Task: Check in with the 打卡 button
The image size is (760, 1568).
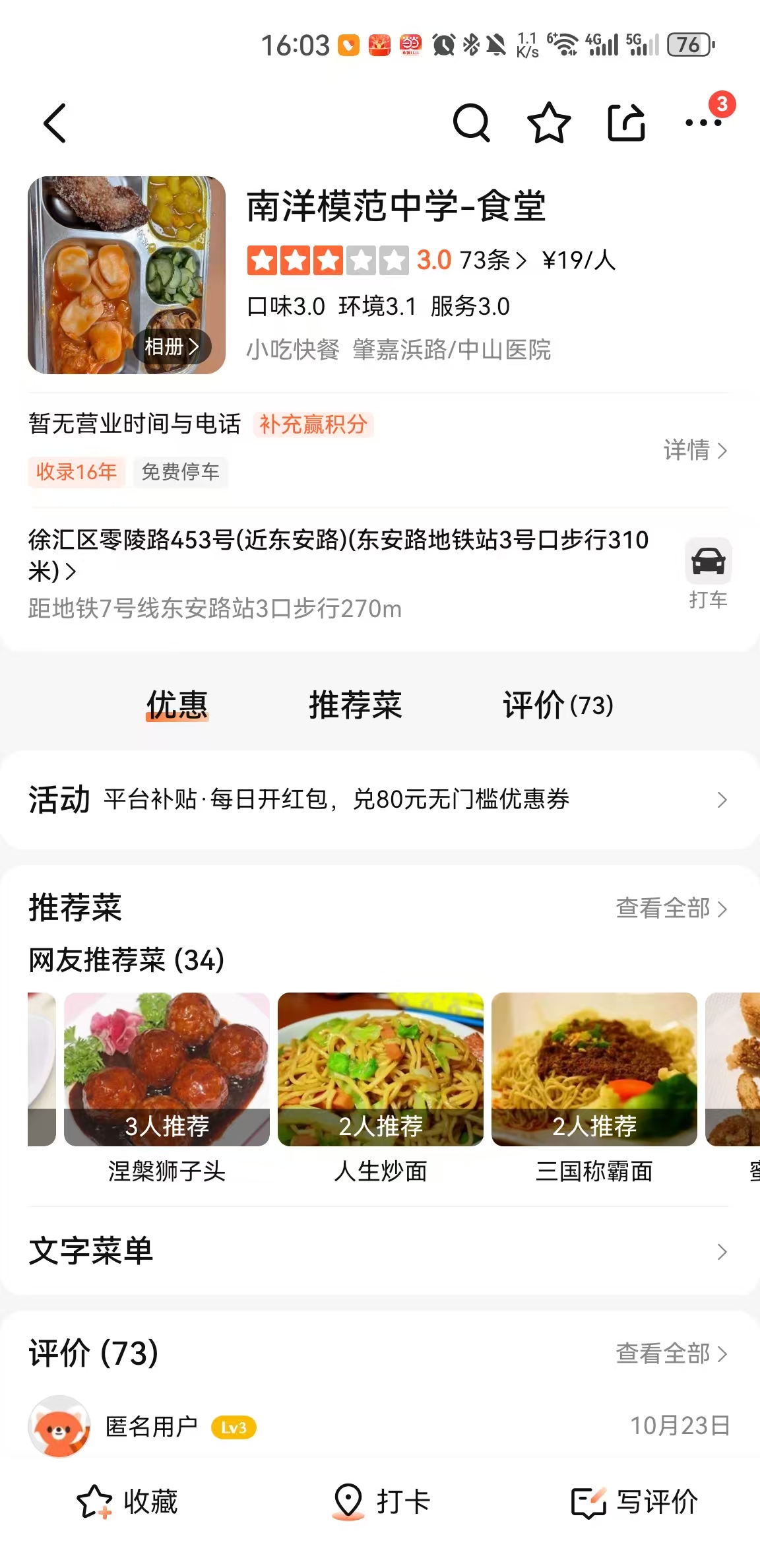Action: tap(381, 1502)
